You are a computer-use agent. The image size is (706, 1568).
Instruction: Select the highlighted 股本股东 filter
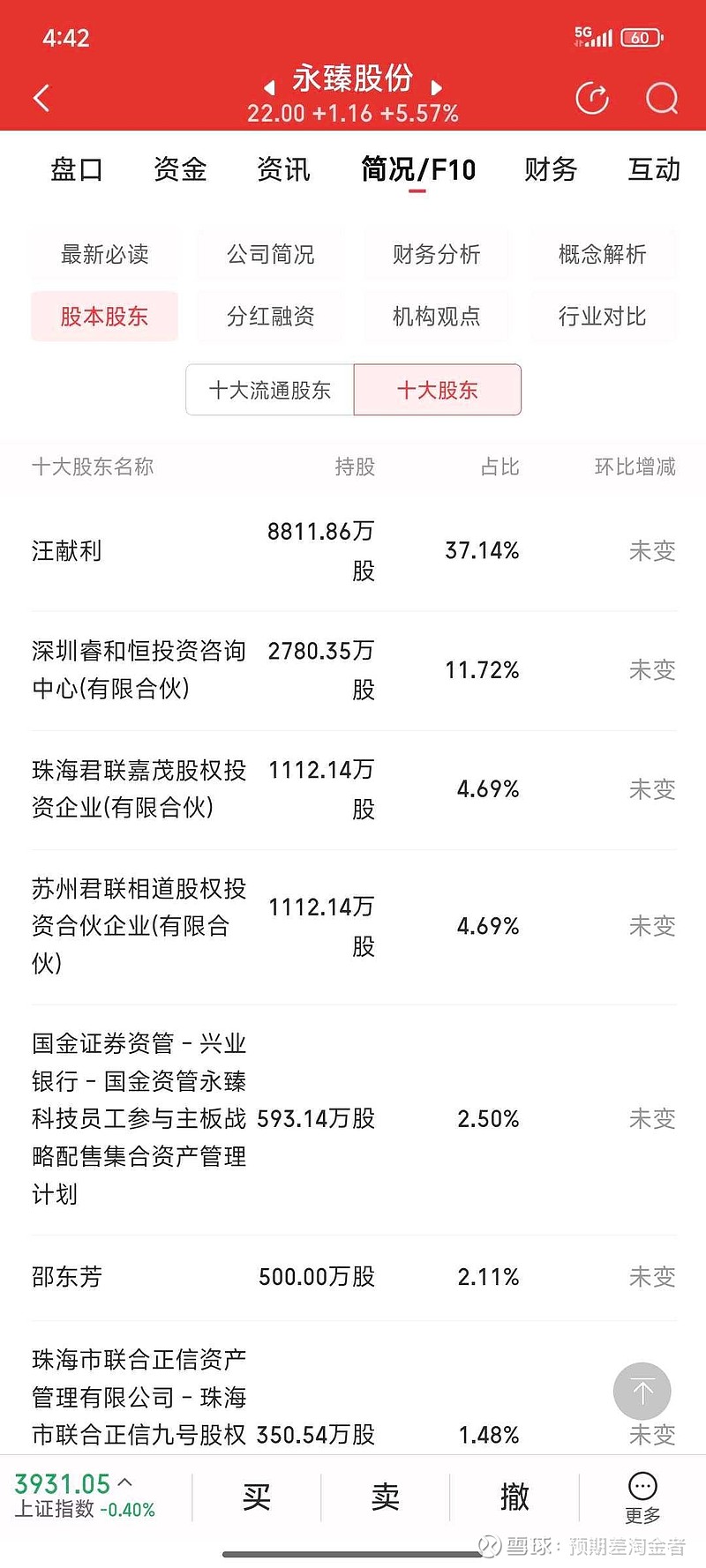point(104,316)
